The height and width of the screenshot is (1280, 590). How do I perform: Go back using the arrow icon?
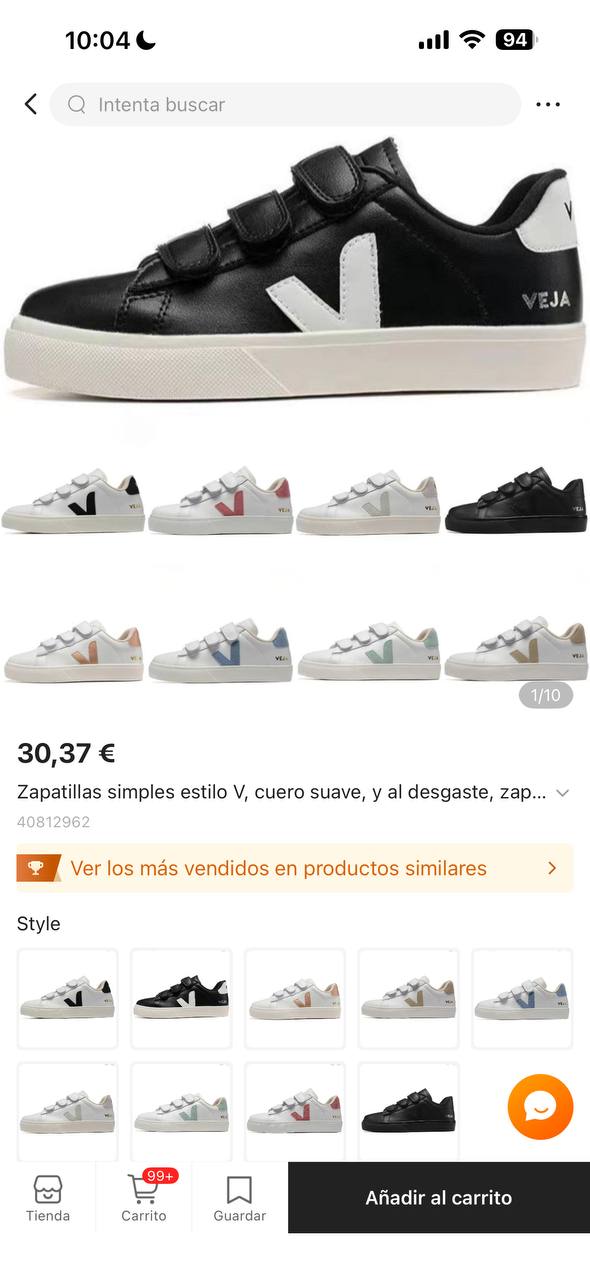pyautogui.click(x=30, y=104)
